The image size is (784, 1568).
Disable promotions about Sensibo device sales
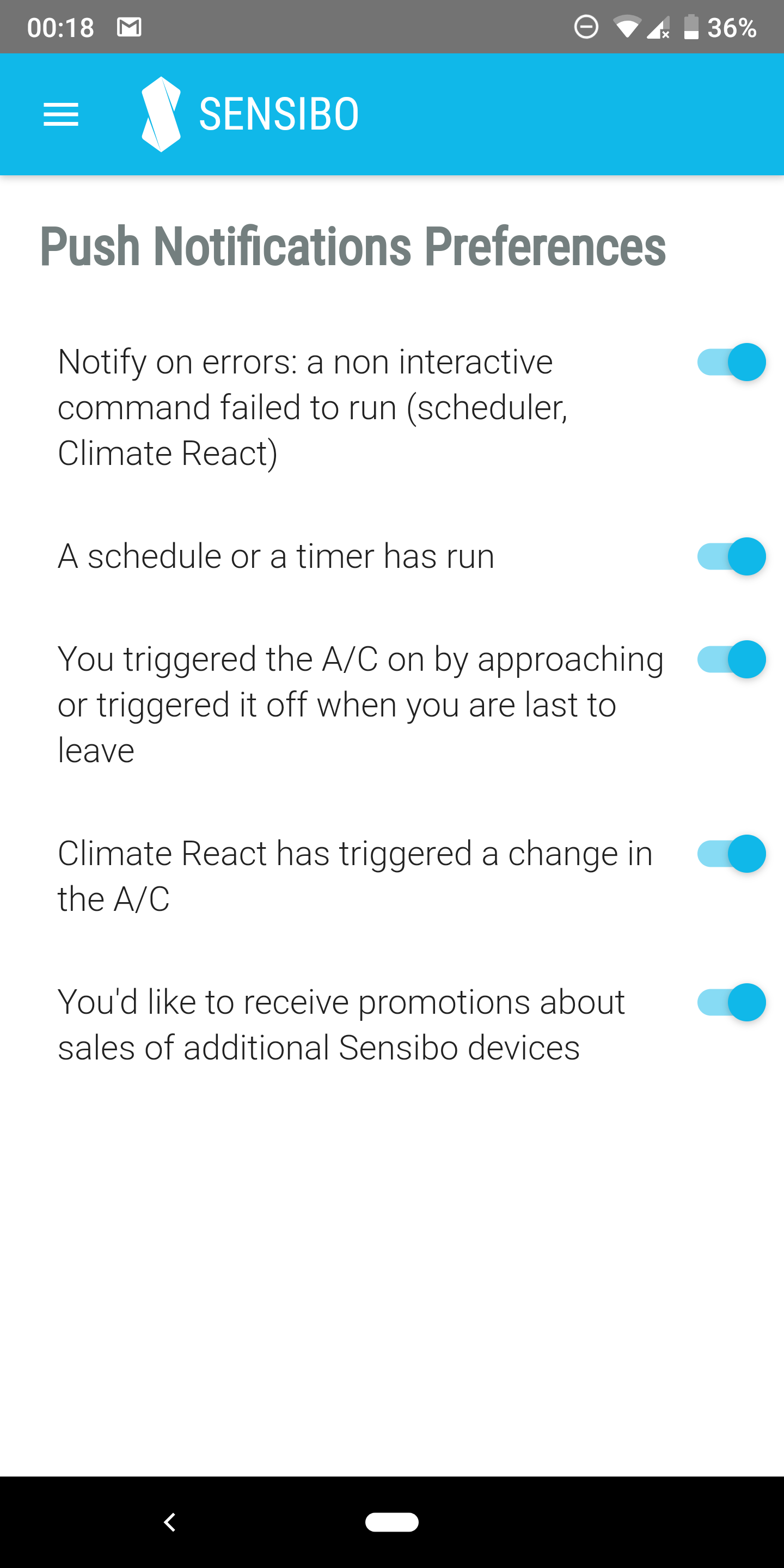tap(731, 1002)
